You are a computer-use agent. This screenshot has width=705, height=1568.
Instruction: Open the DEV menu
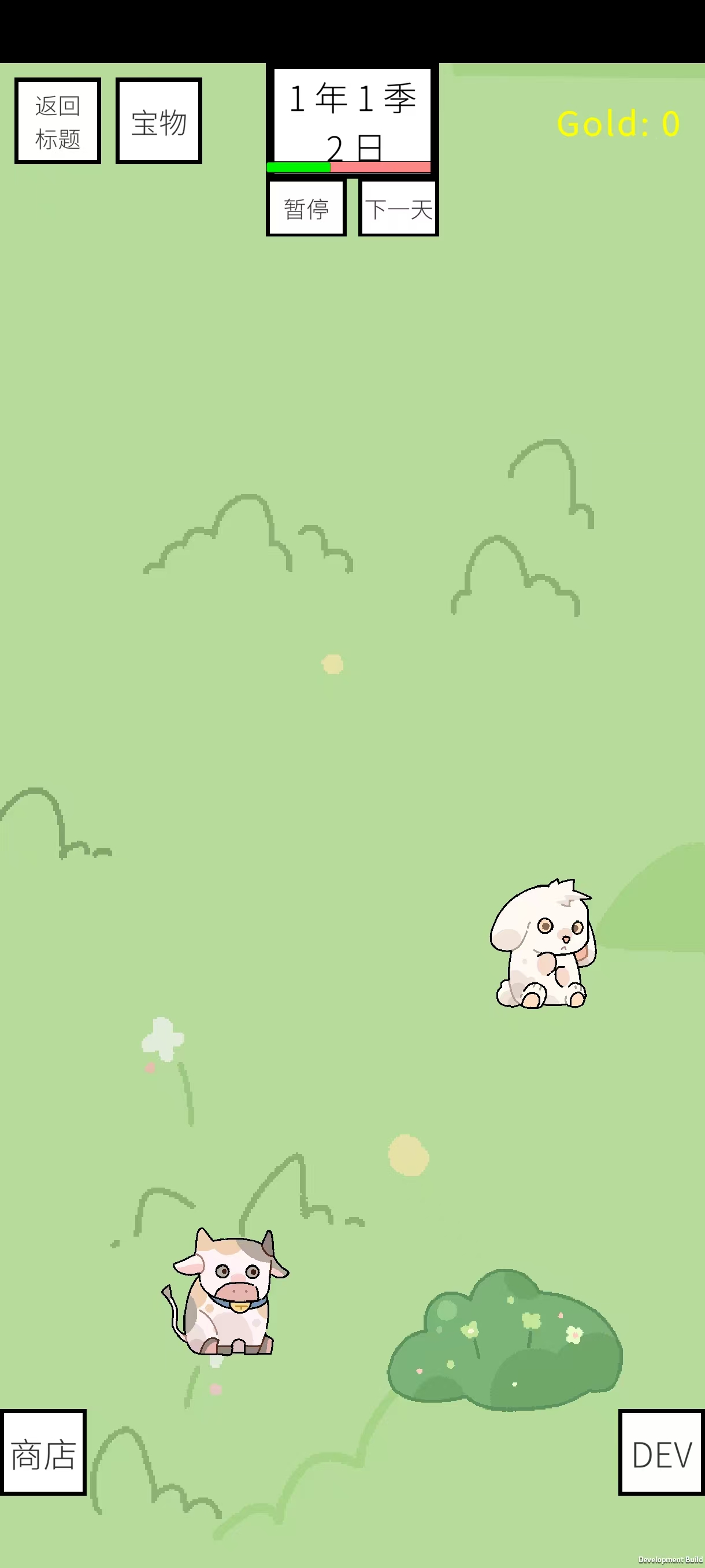pyautogui.click(x=662, y=1454)
